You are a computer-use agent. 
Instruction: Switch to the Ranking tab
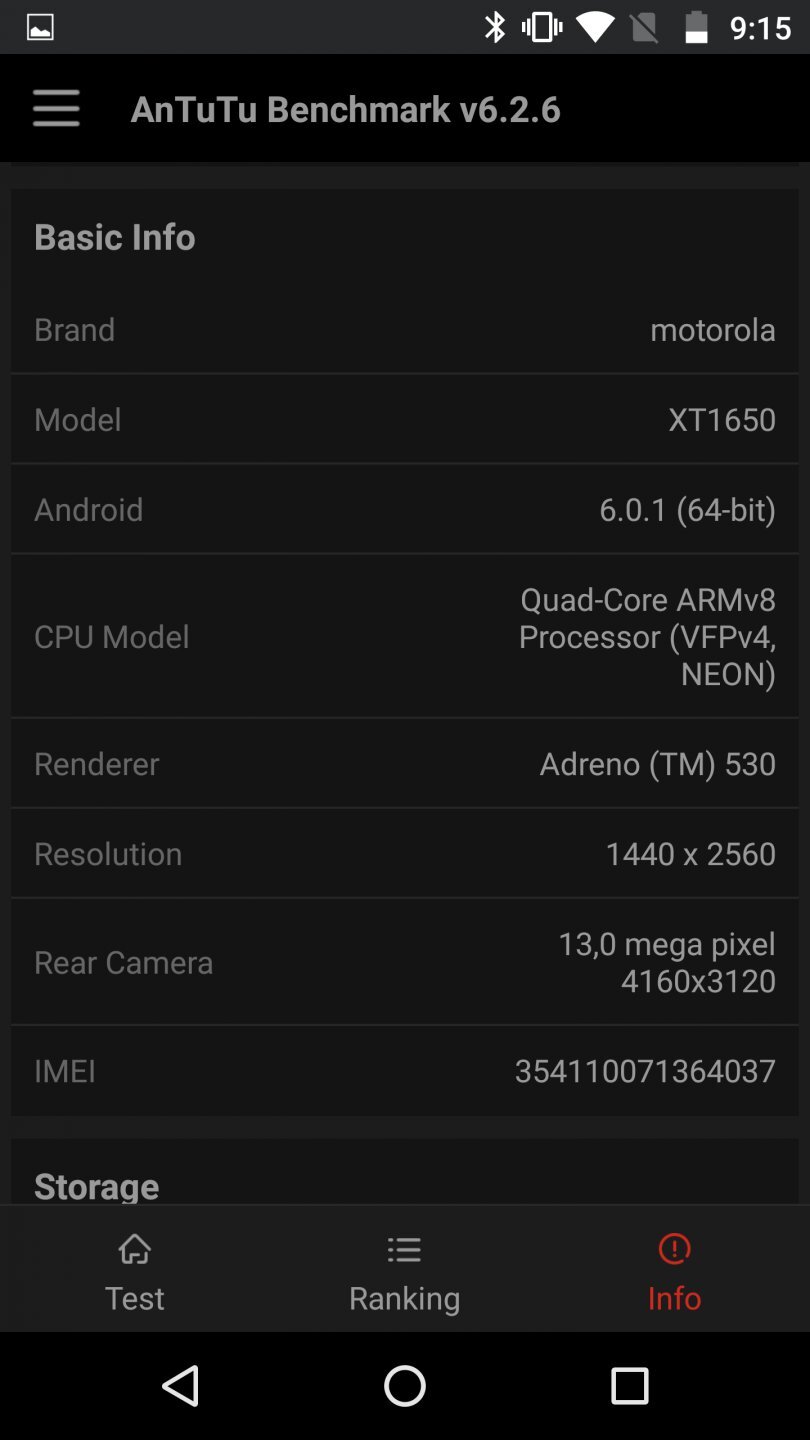coord(404,1270)
